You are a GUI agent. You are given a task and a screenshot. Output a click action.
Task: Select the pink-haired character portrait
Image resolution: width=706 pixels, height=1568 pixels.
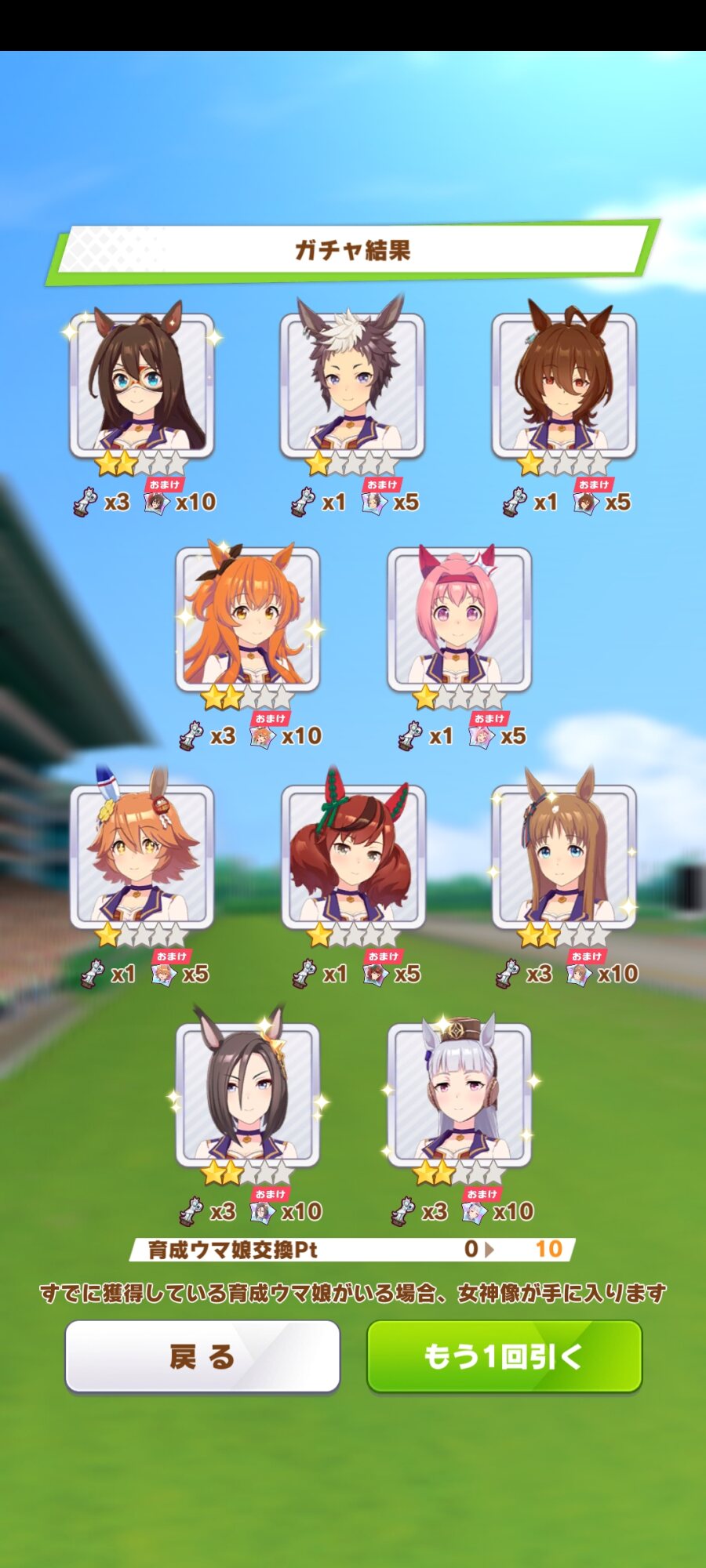(459, 619)
